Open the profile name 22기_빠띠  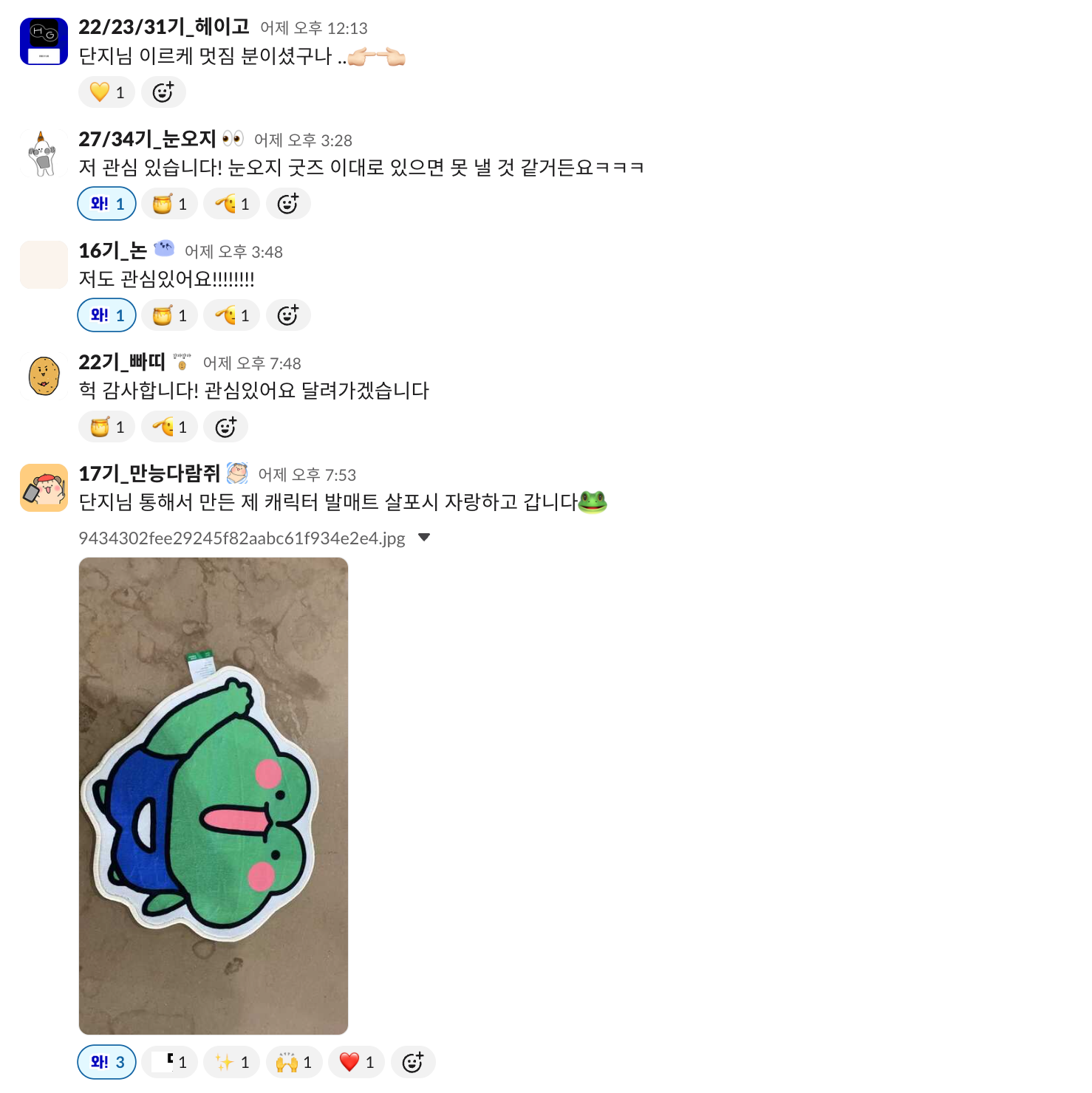click(122, 363)
